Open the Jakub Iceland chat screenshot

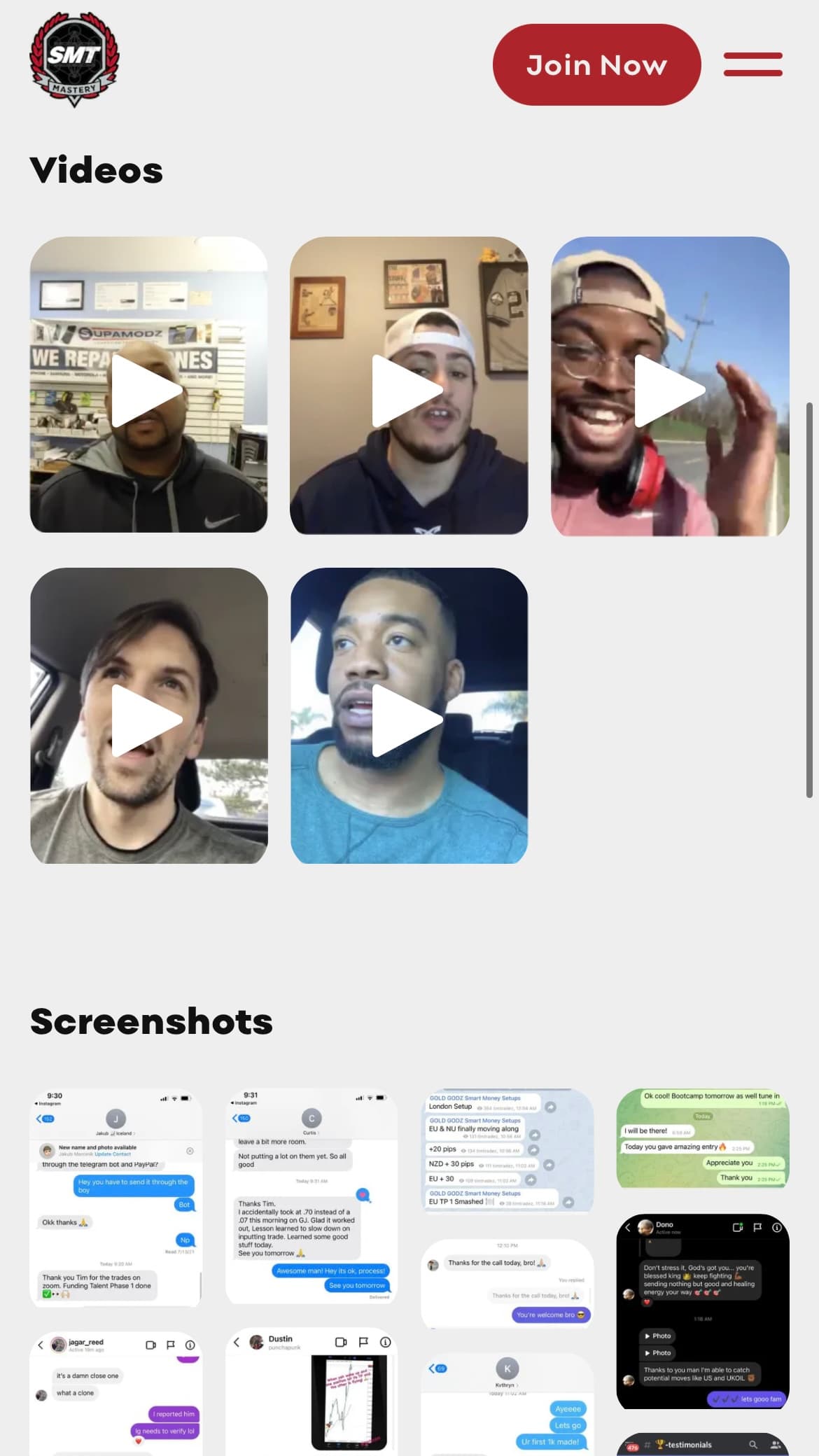115,1197
